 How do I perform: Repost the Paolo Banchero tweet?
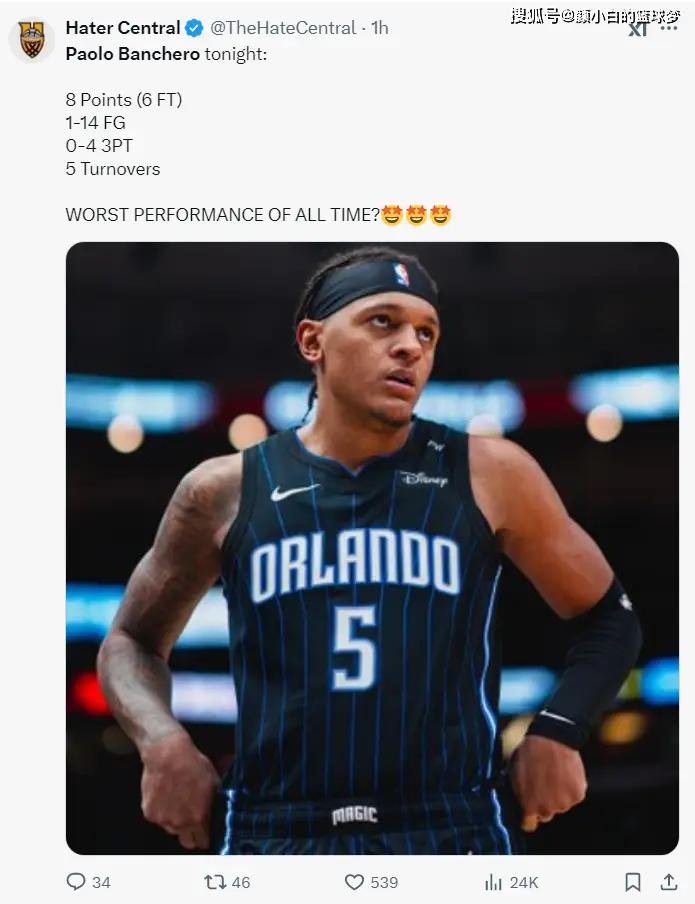215,882
